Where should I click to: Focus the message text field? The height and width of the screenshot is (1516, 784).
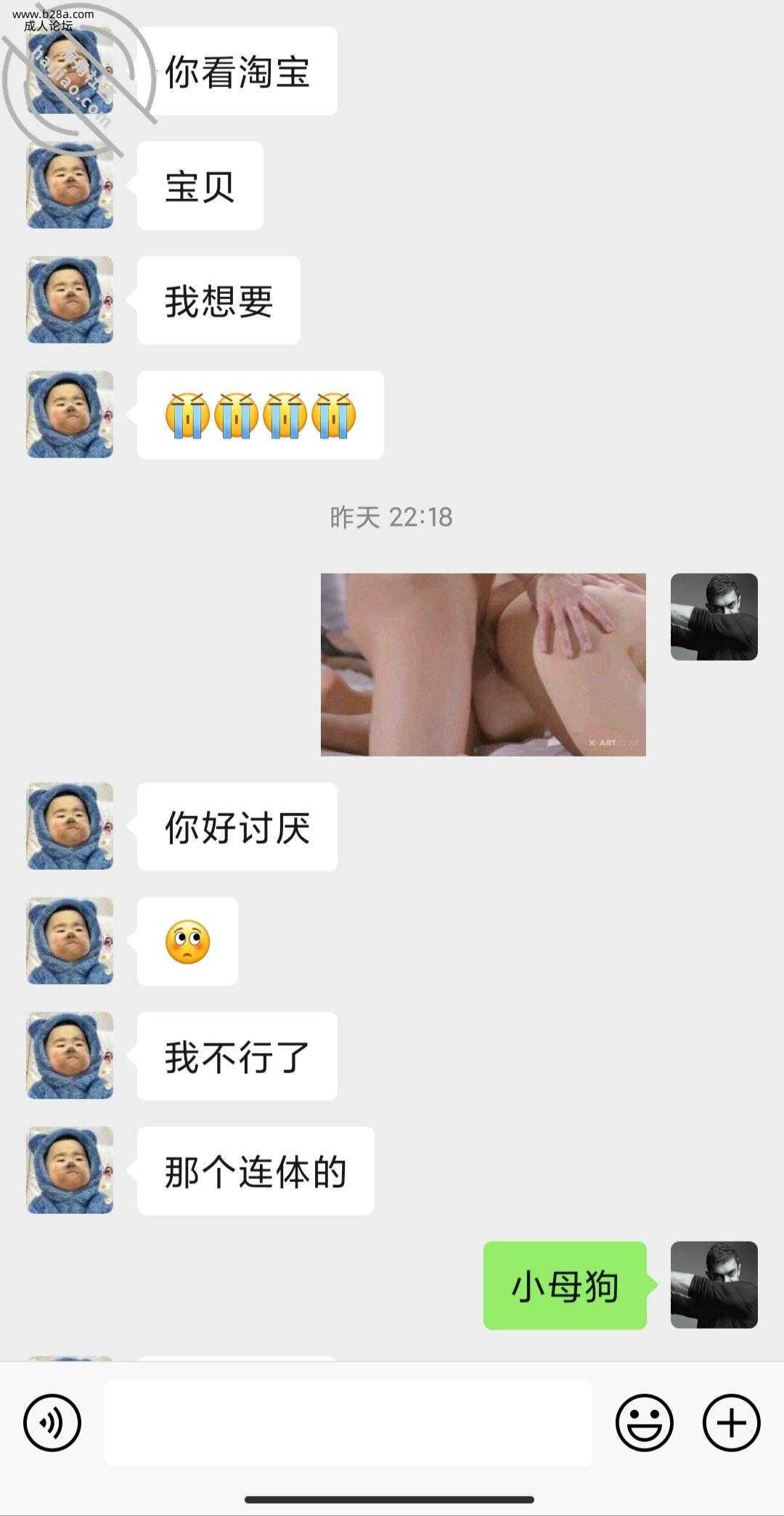[x=348, y=1423]
